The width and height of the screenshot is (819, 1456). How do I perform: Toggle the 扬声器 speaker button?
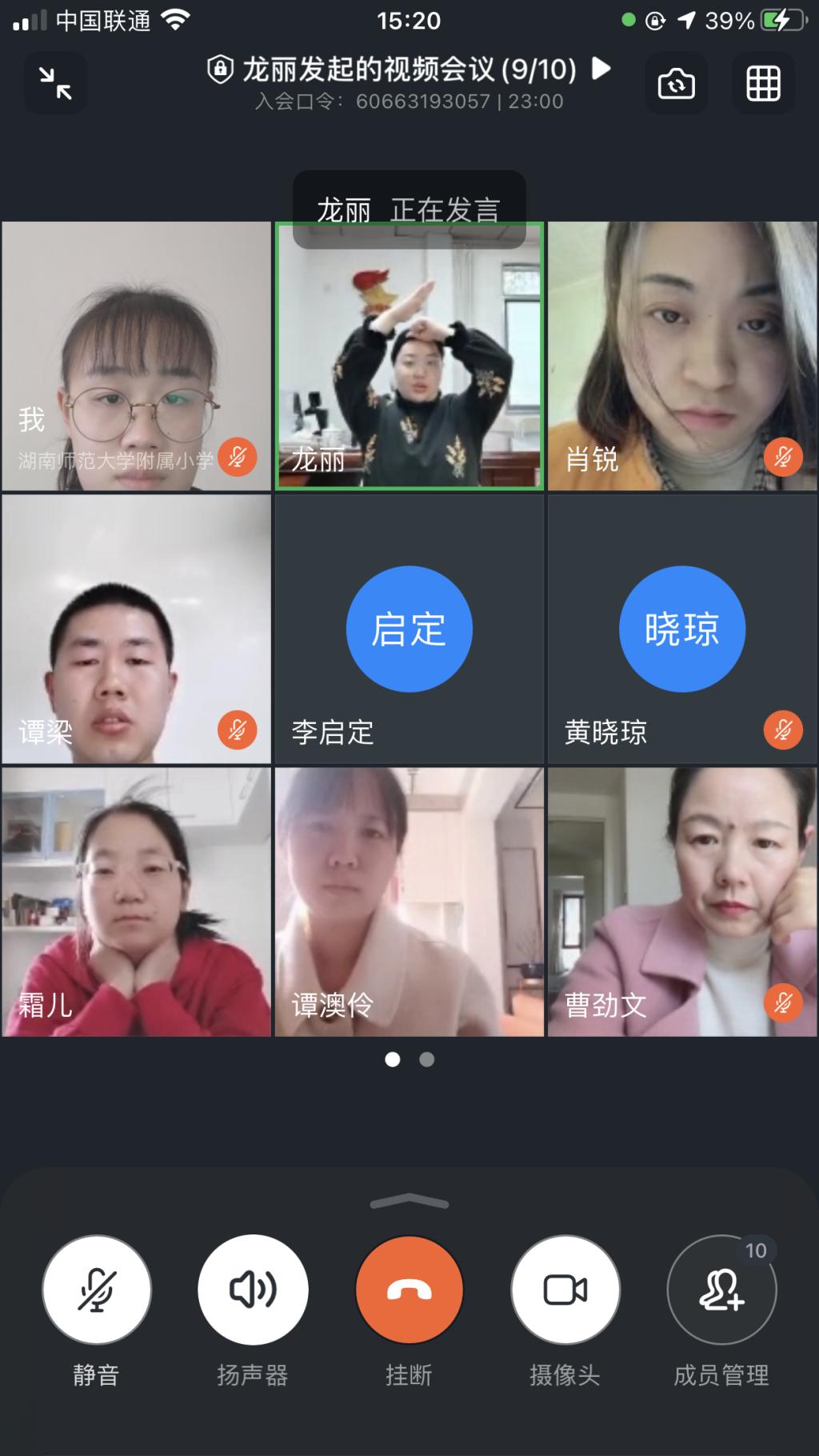253,1290
